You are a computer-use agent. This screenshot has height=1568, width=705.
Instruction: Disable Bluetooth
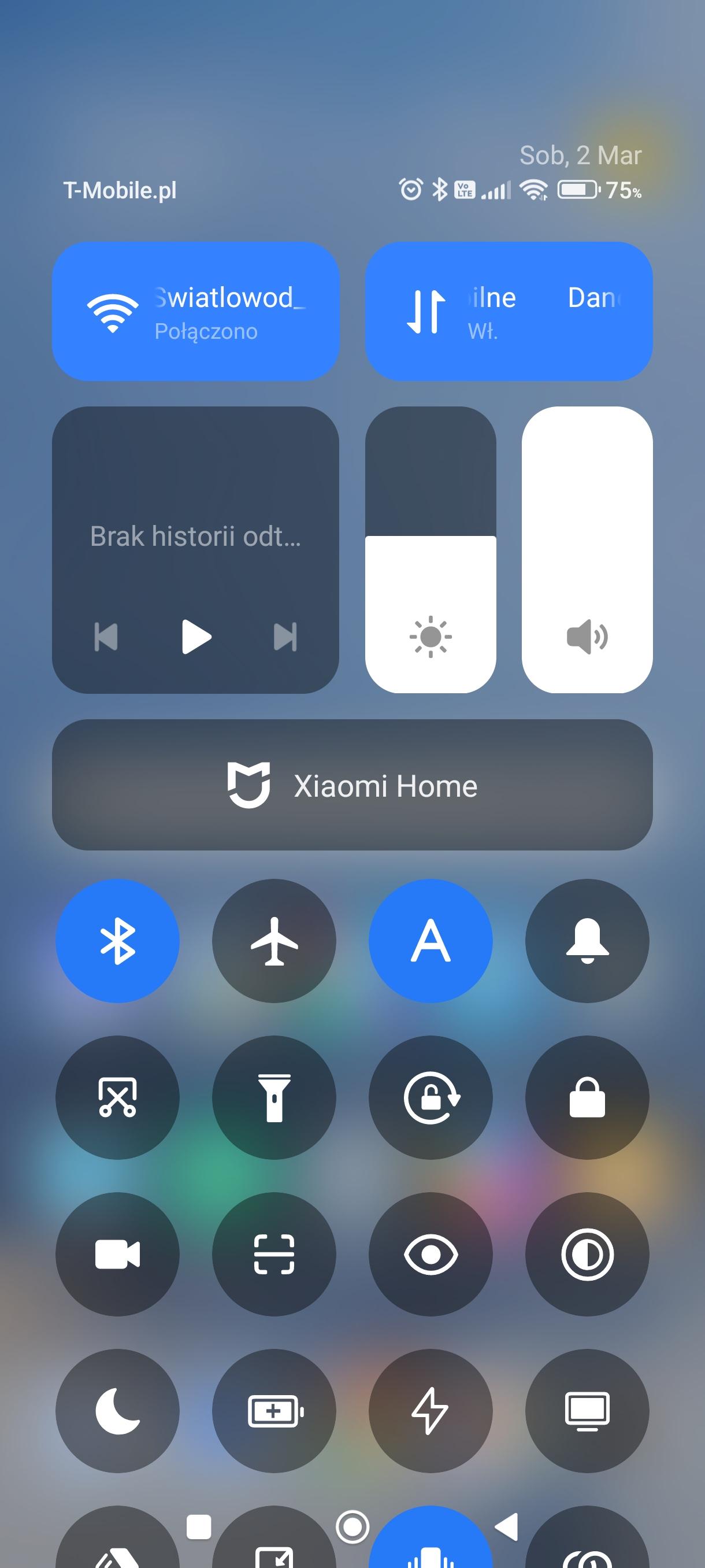click(117, 941)
